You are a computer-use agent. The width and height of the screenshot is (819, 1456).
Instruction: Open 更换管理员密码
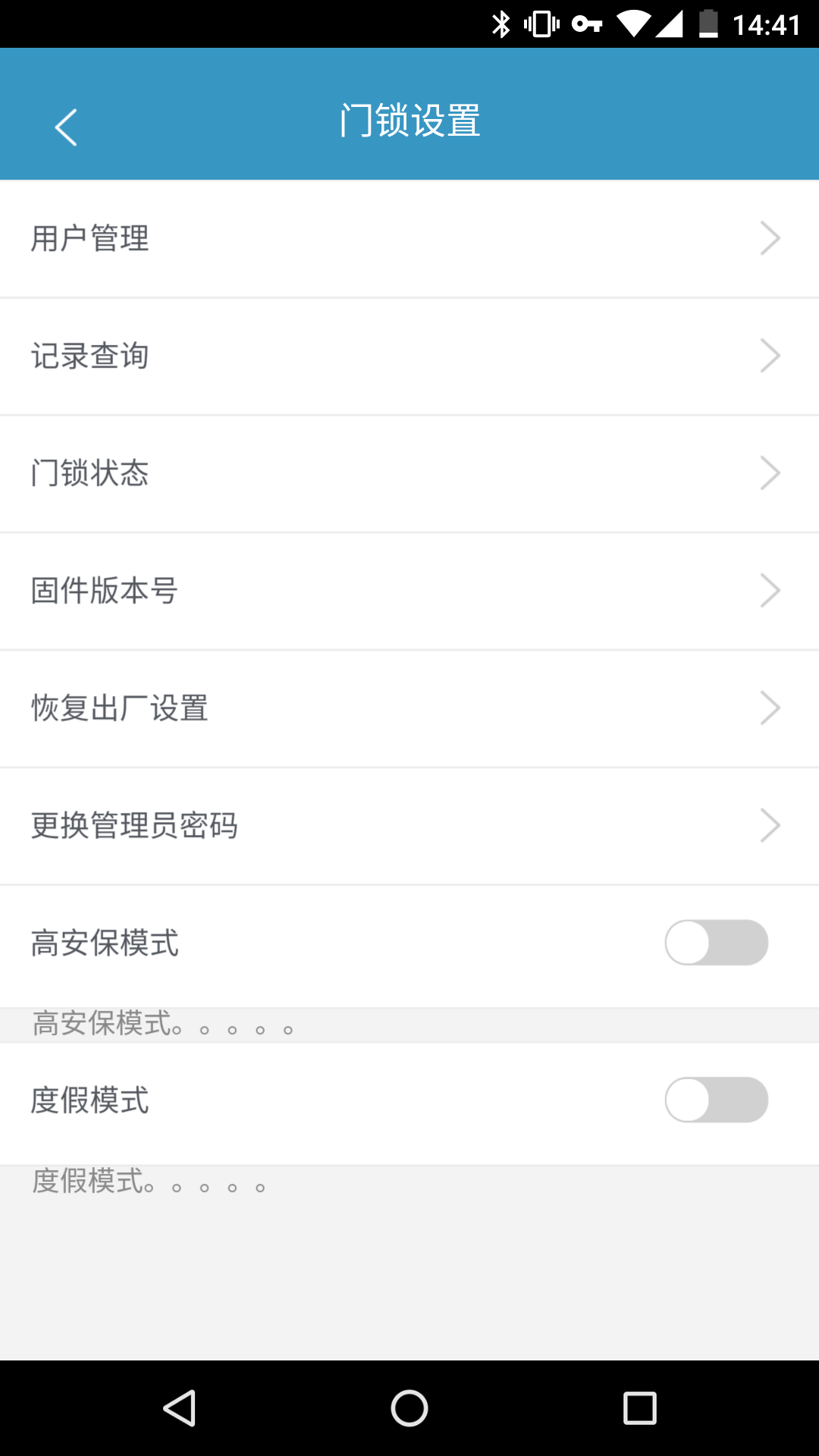pos(409,826)
